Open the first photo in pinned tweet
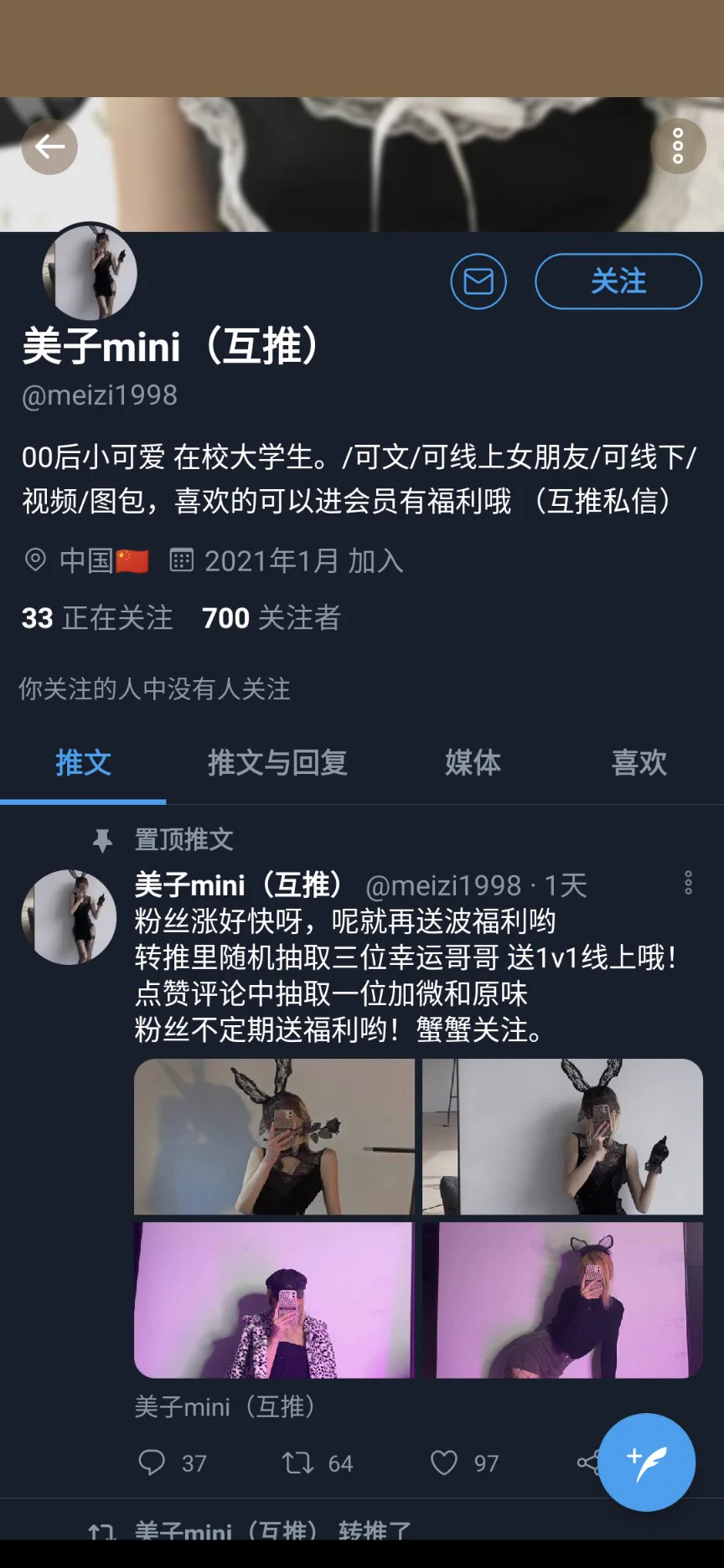 tap(274, 1137)
